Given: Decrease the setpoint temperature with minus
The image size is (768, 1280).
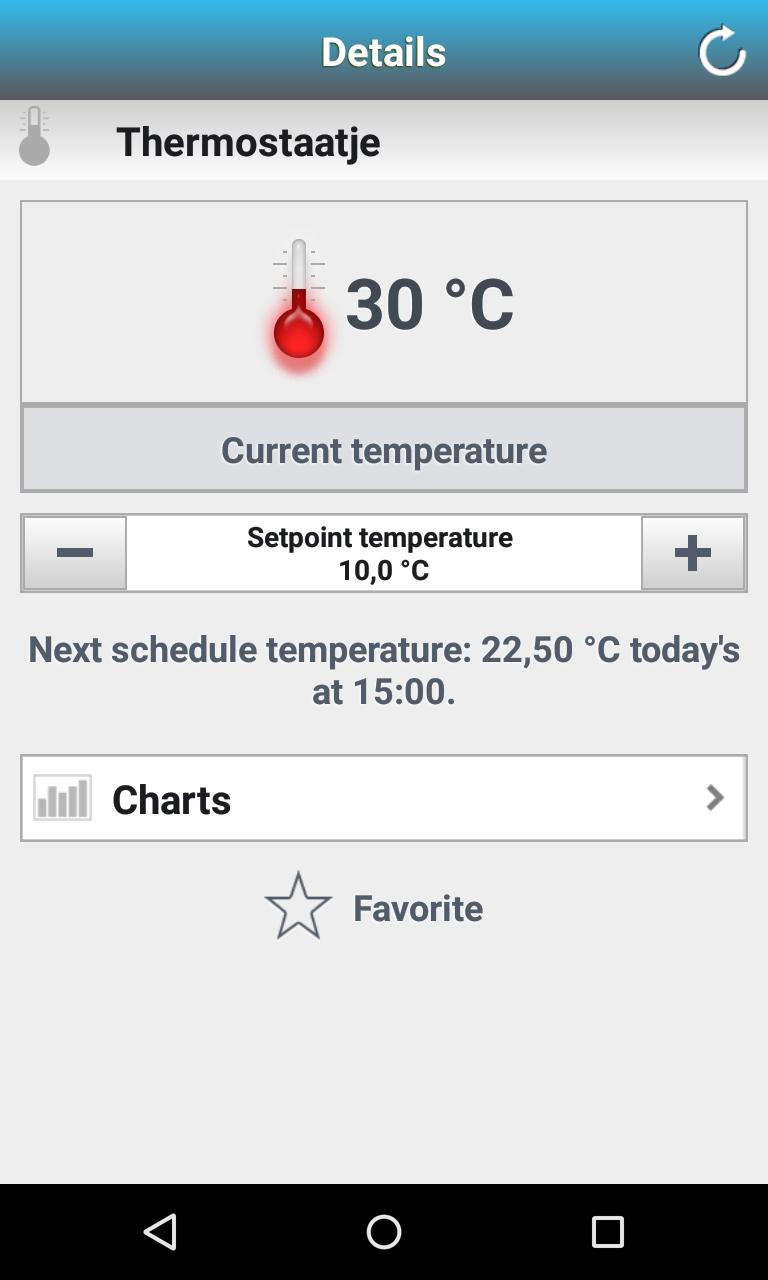Looking at the screenshot, I should (75, 553).
